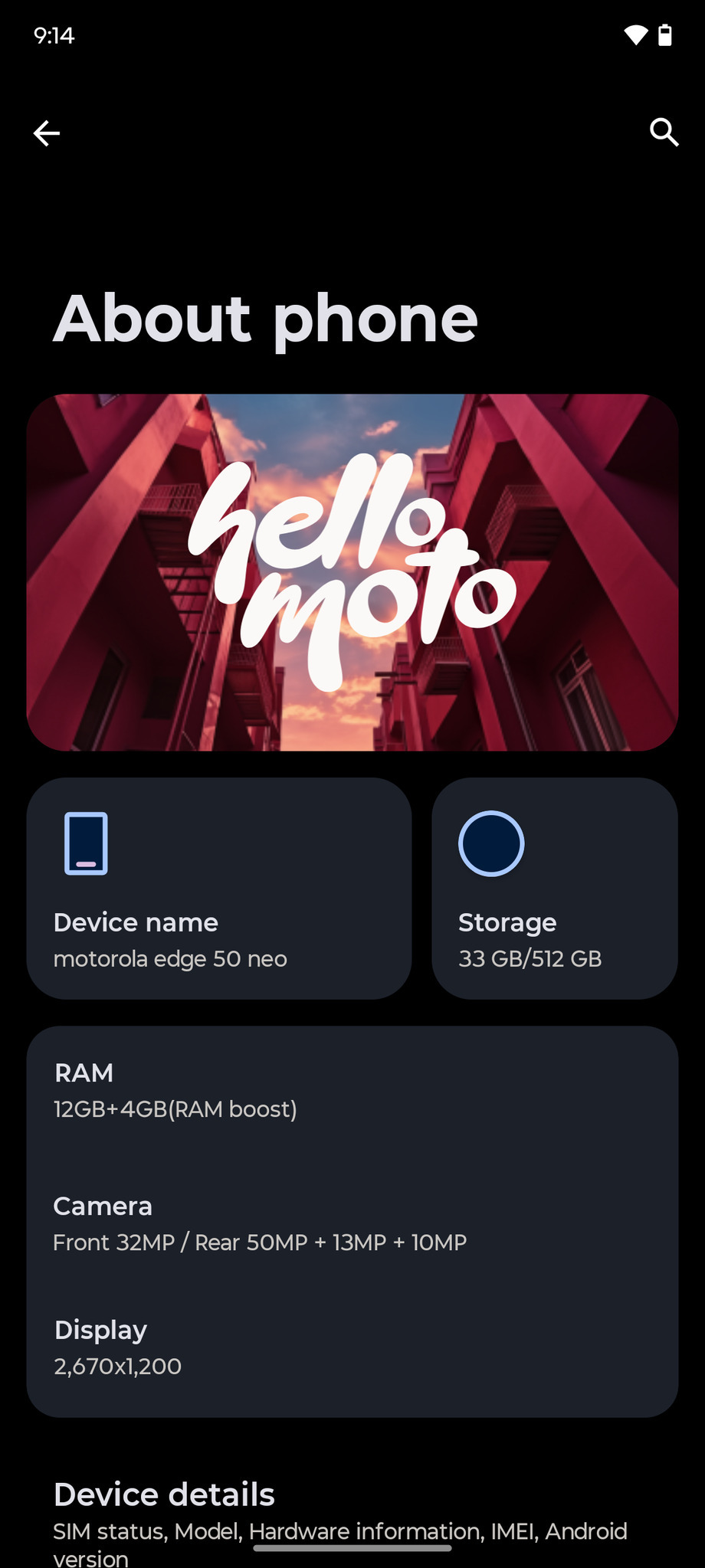The image size is (705, 1568).
Task: Open the Device name card
Action: click(218, 889)
